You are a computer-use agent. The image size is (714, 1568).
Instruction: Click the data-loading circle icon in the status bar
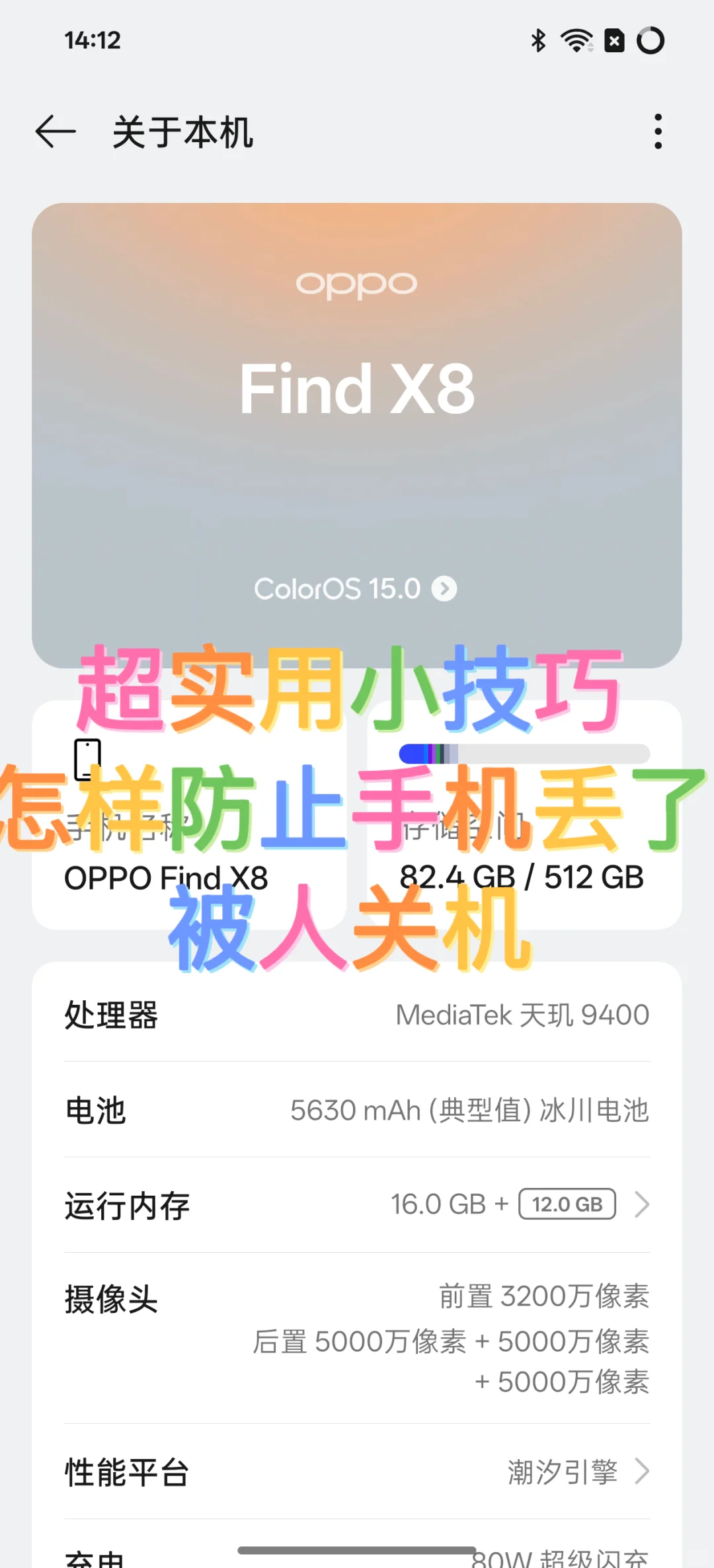point(652,41)
